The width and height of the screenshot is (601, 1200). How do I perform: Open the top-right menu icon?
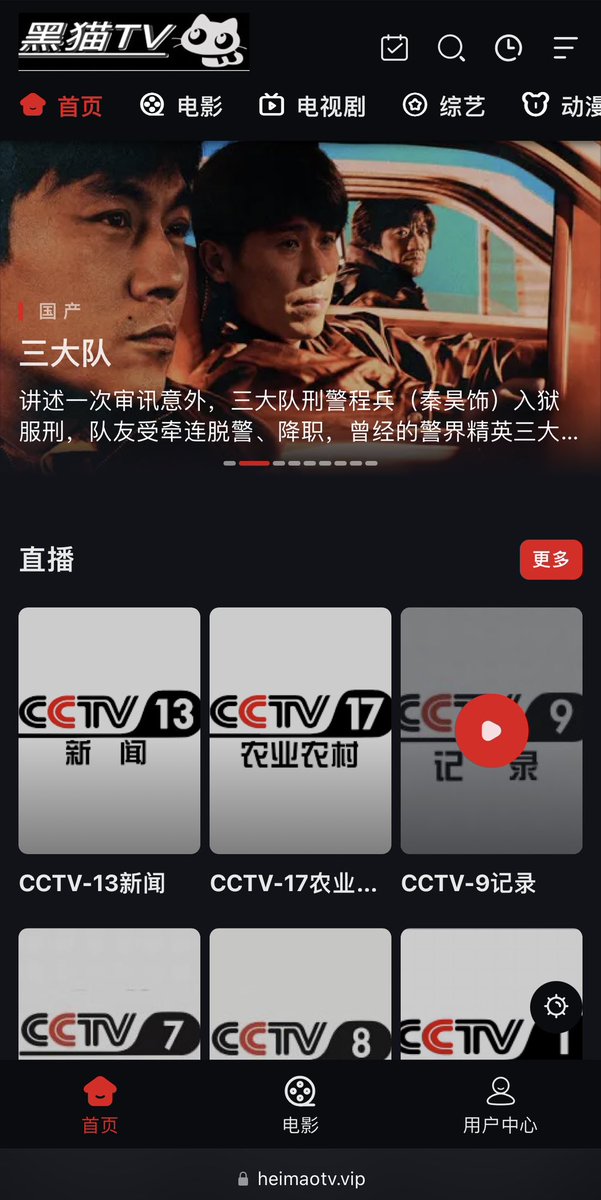(x=565, y=47)
